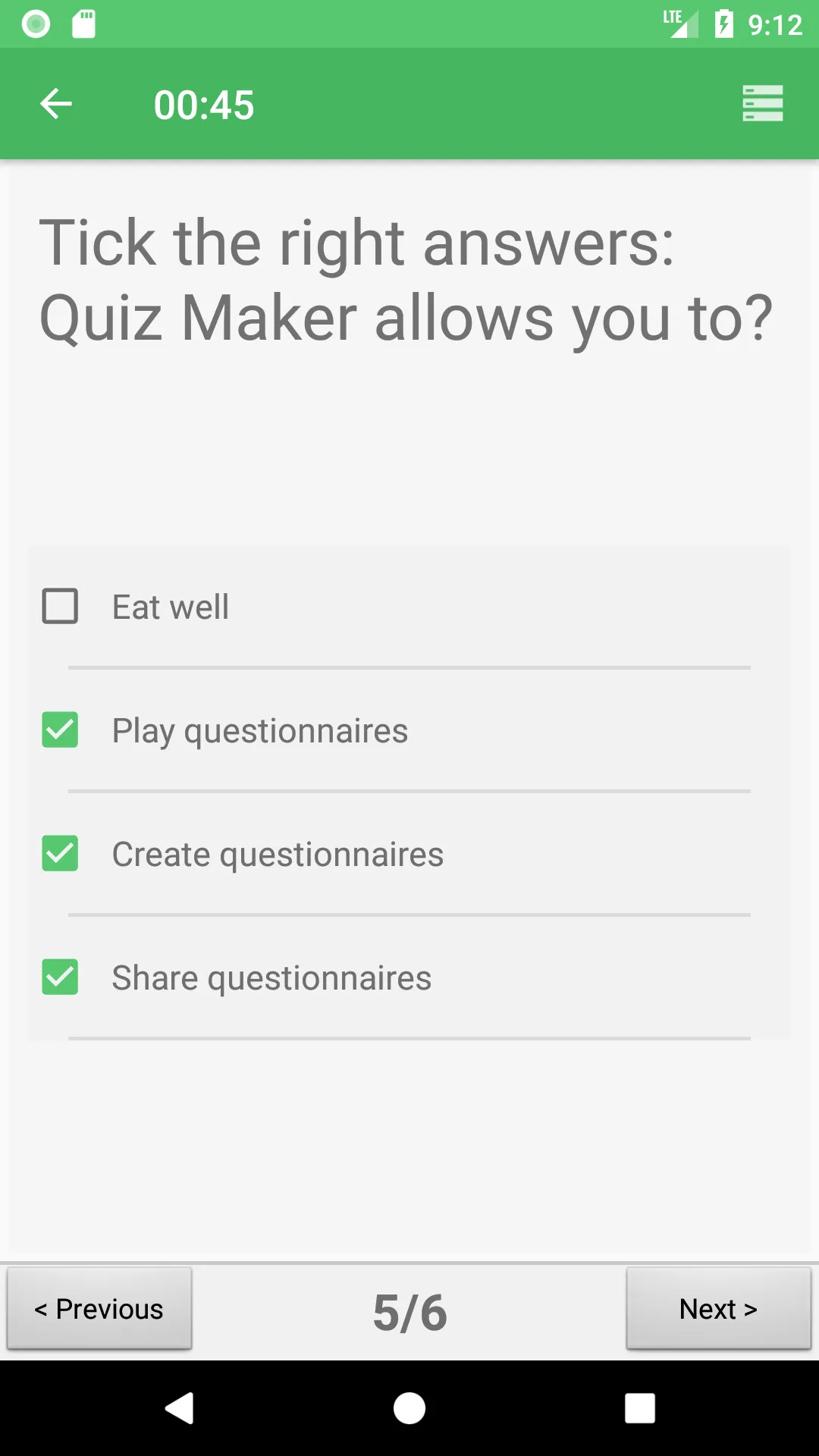Select the Share questionnaires answer label

(x=271, y=977)
